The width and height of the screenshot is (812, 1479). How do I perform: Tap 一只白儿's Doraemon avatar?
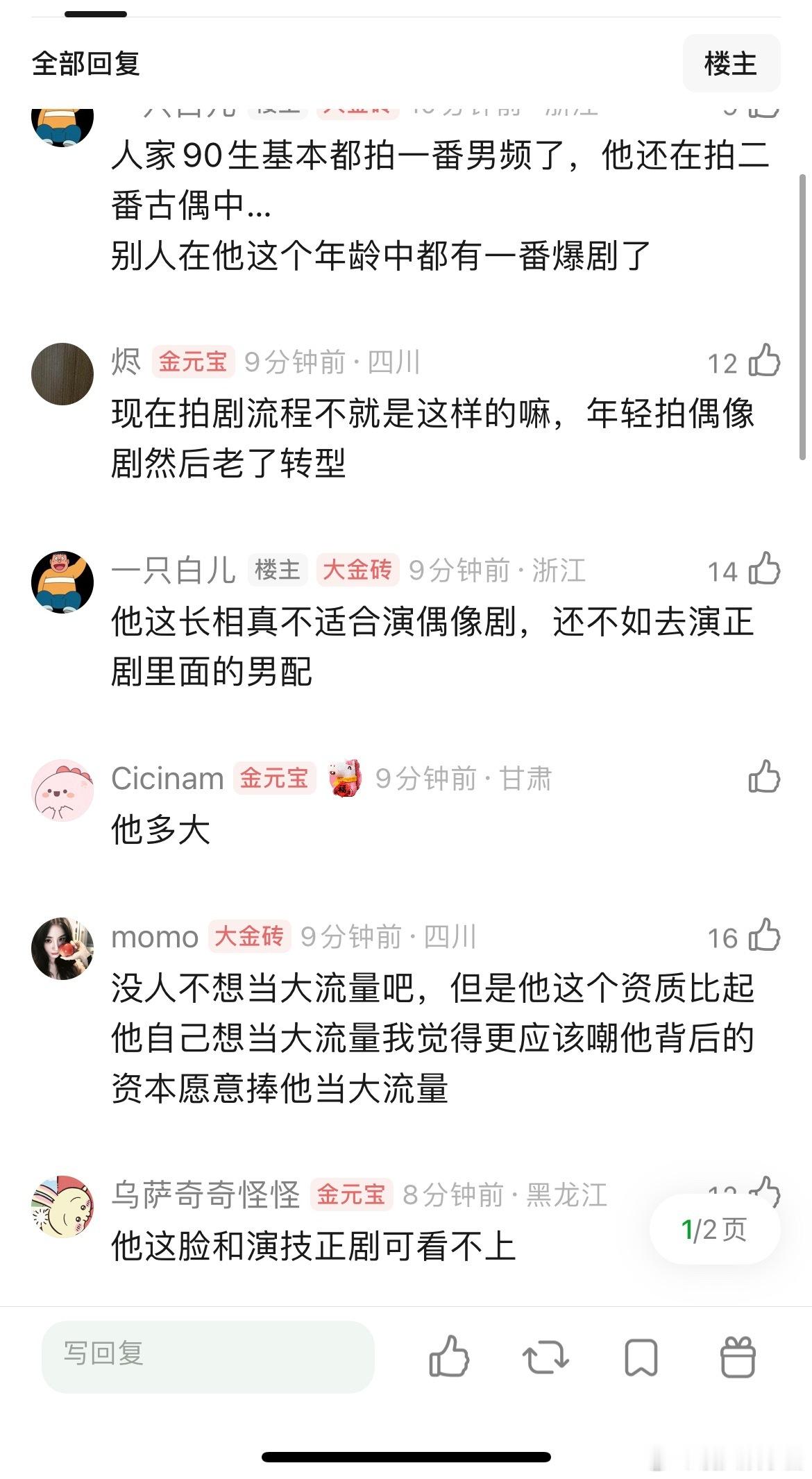click(63, 583)
